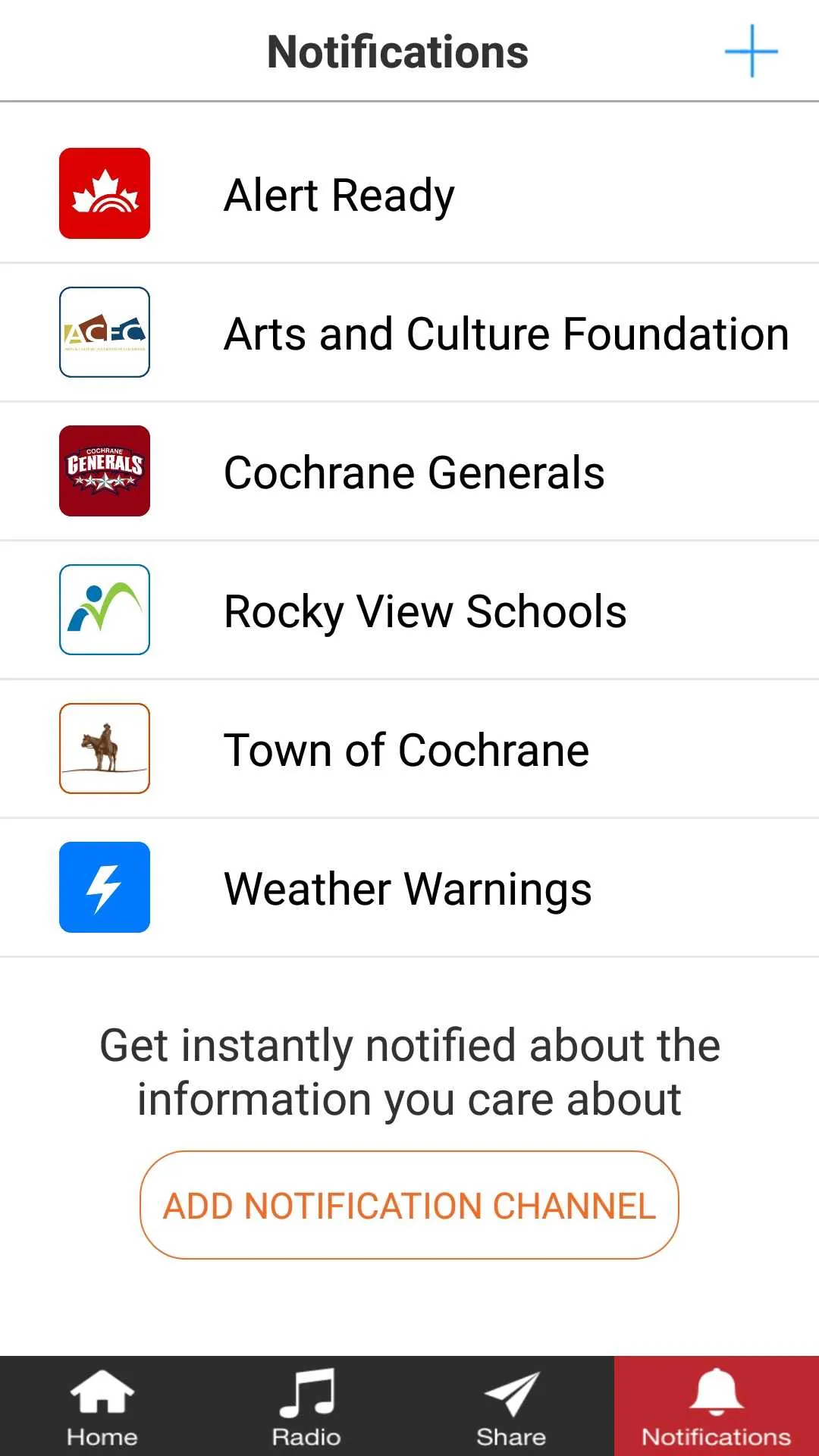Open the Town of Cochrane channel
Screen dimensions: 819x1456
409,748
